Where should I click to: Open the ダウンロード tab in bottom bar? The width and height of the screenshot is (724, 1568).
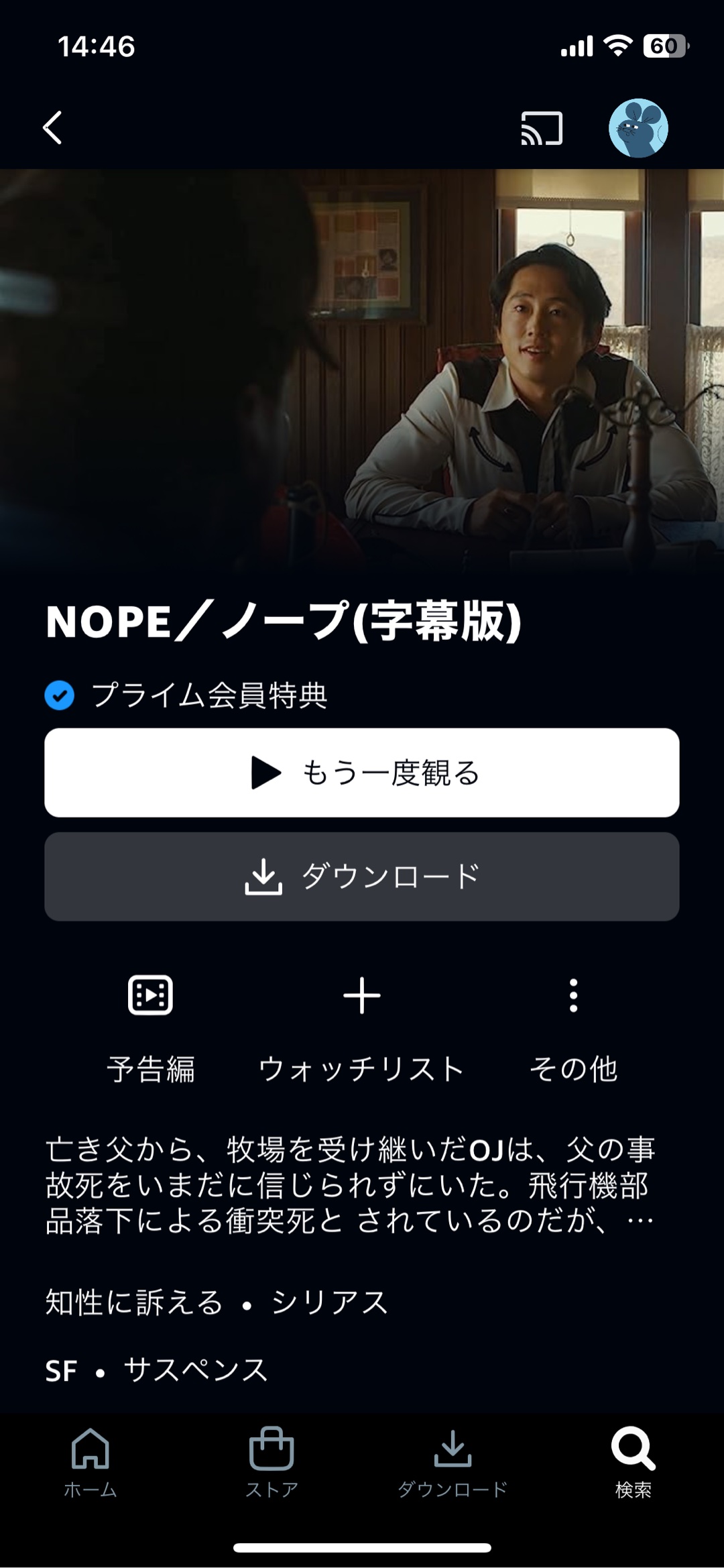pyautogui.click(x=452, y=1463)
